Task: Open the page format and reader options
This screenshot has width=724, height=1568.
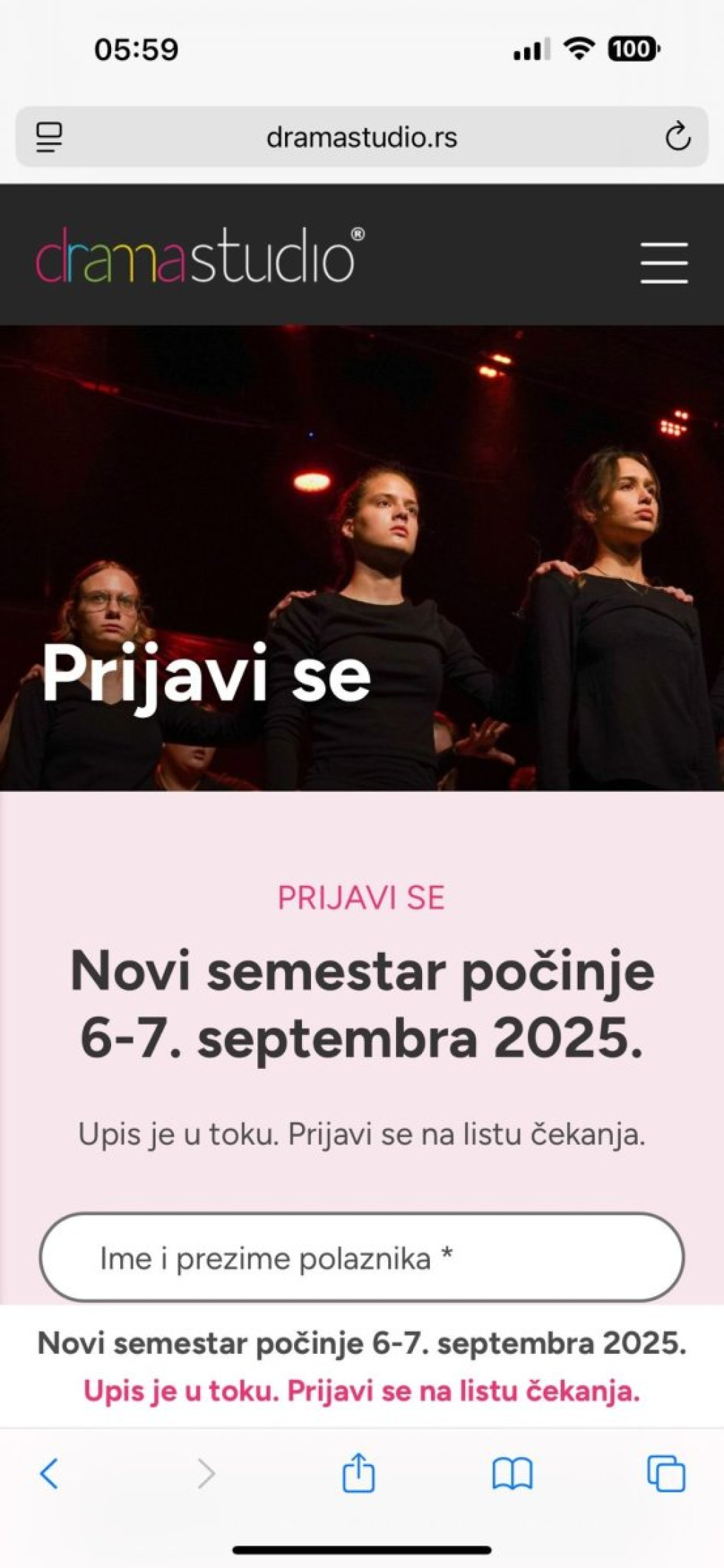Action: pos(49,137)
